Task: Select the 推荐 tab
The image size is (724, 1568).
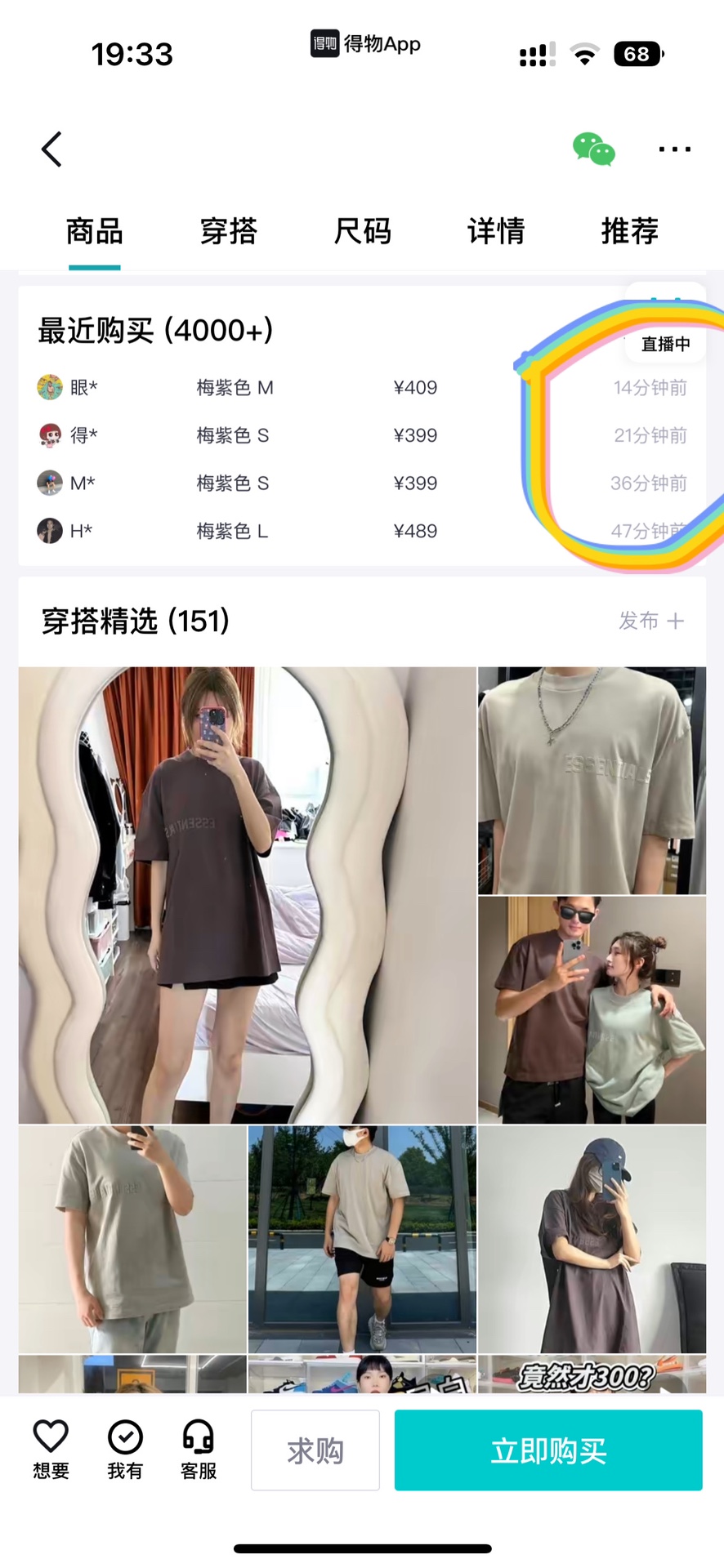Action: 630,231
